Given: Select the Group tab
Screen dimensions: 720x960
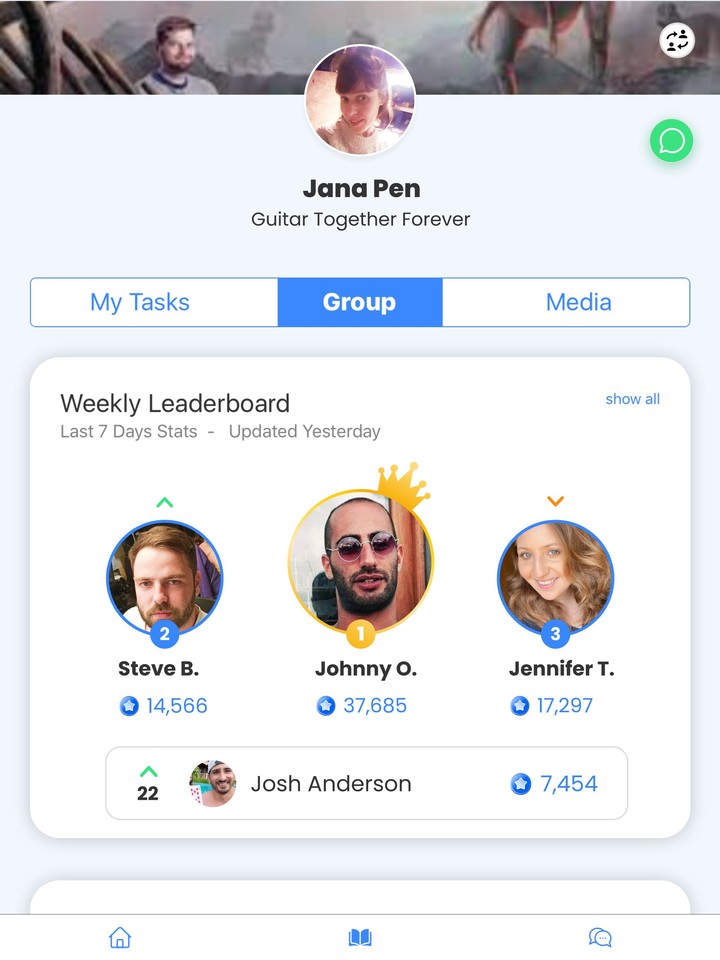Looking at the screenshot, I should 359,302.
